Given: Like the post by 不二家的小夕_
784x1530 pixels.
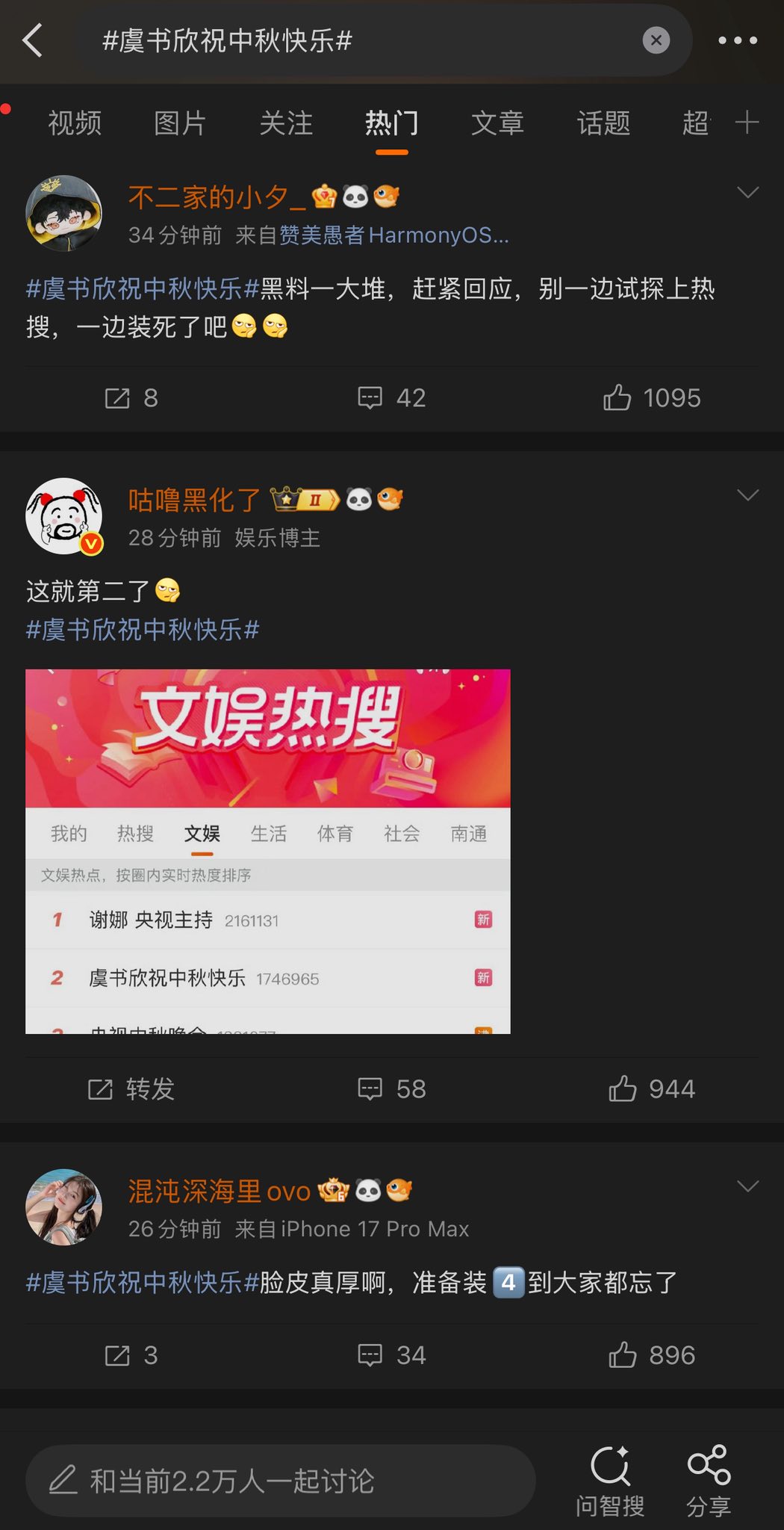Looking at the screenshot, I should (651, 398).
